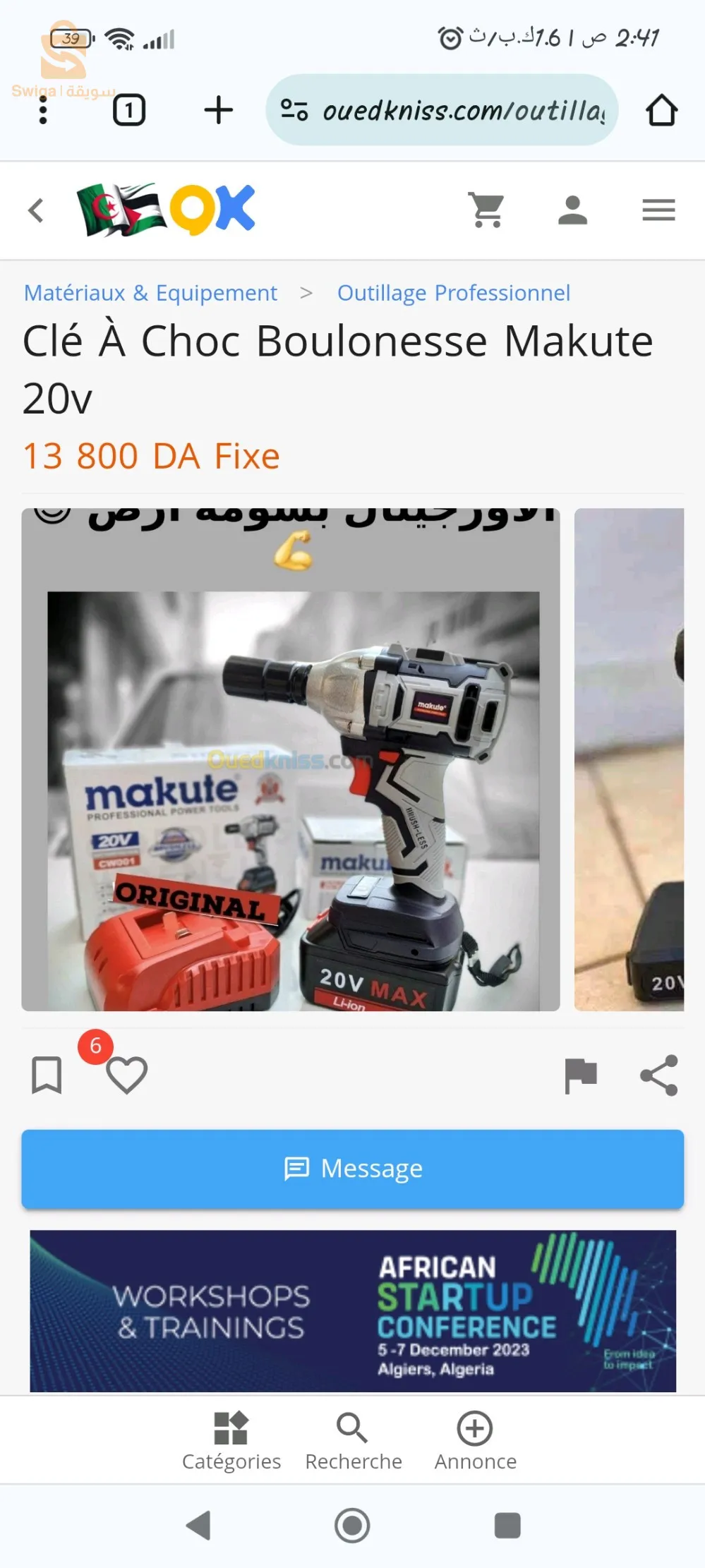
Task: Open the user account icon
Action: [x=572, y=210]
